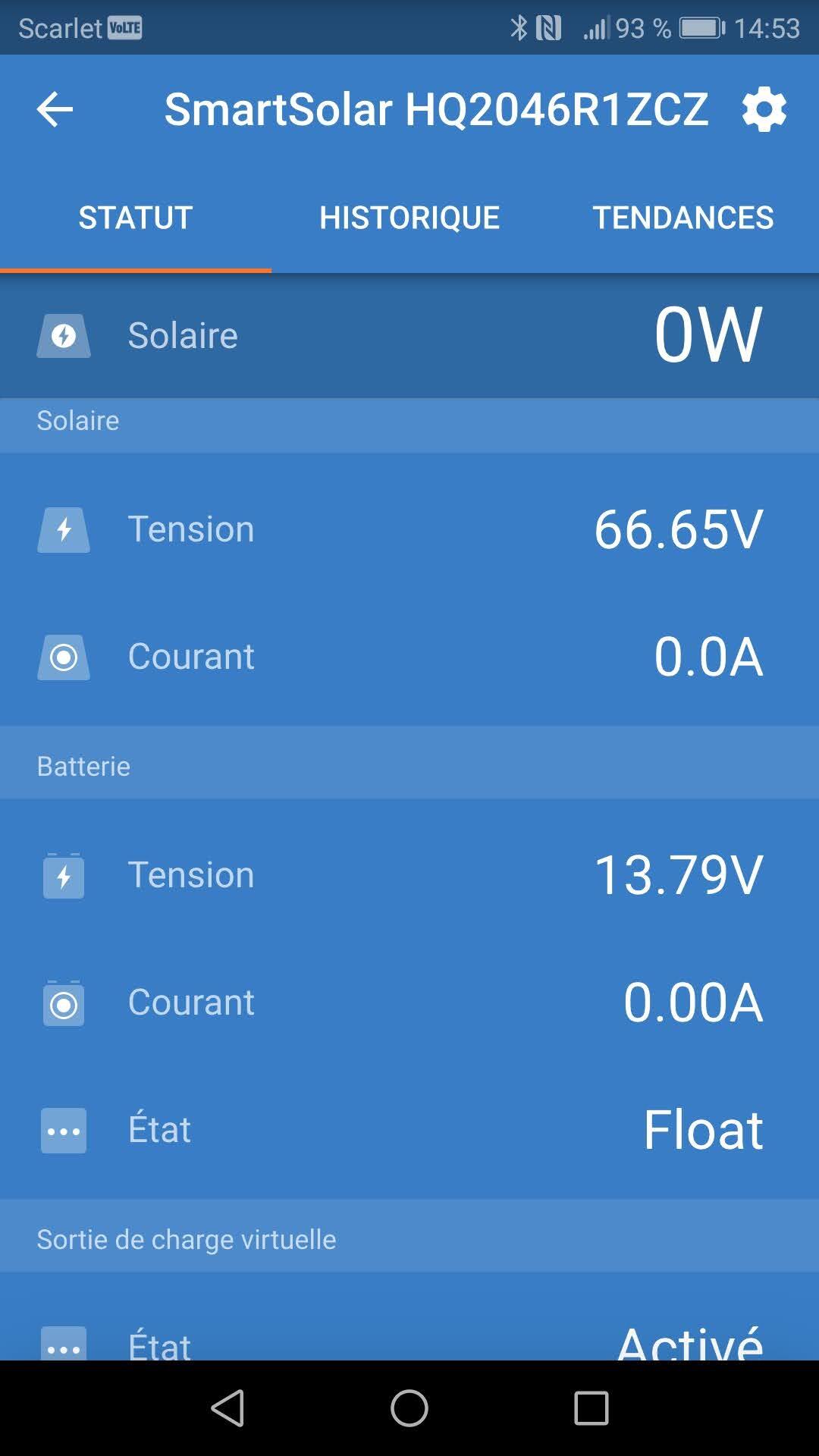Switch to the HISTORIQUE tab
Viewport: 819px width, 1456px height.
pos(409,218)
